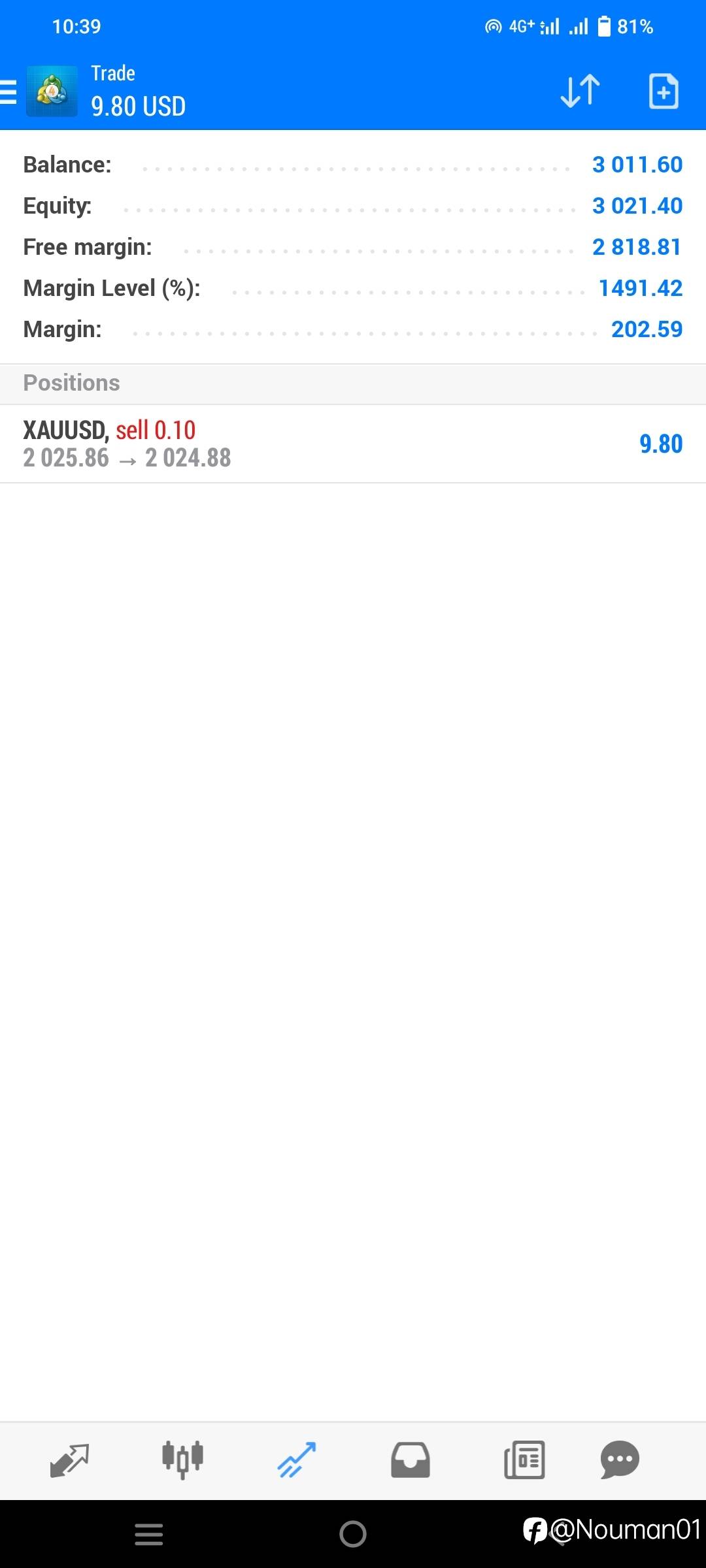
Task: Create a new order
Action: (664, 91)
